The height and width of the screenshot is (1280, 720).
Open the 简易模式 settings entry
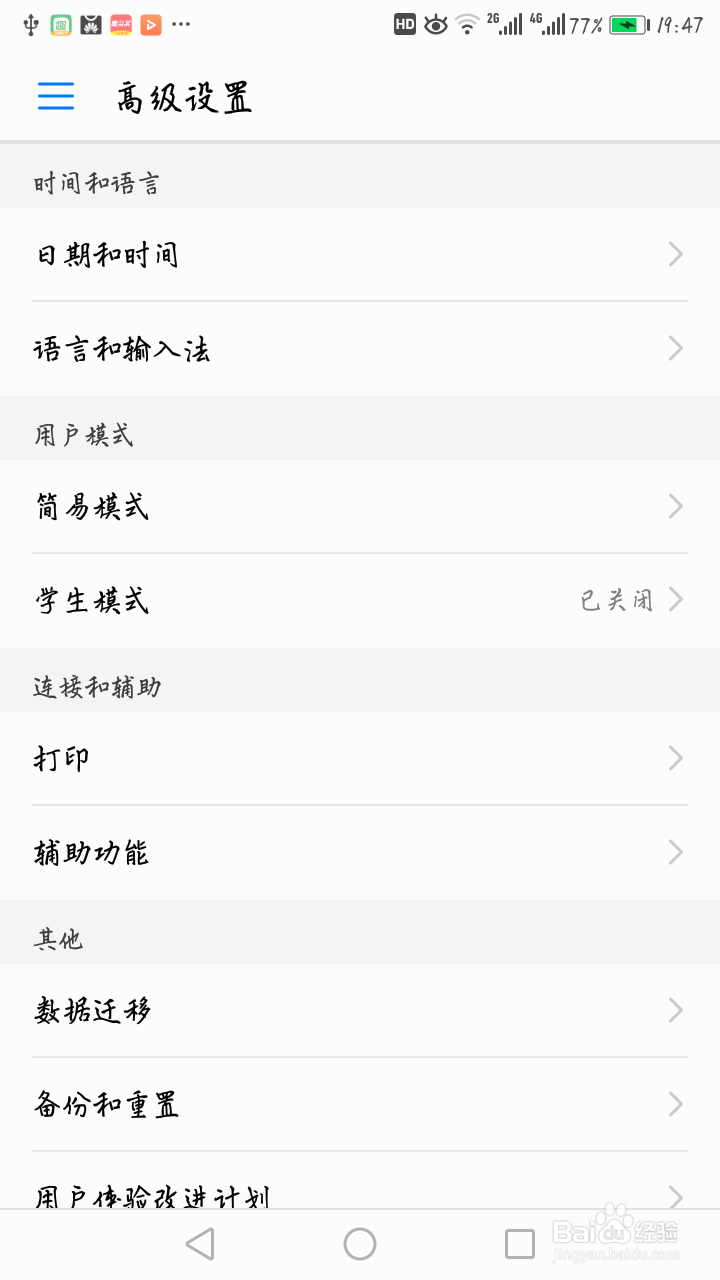point(360,506)
